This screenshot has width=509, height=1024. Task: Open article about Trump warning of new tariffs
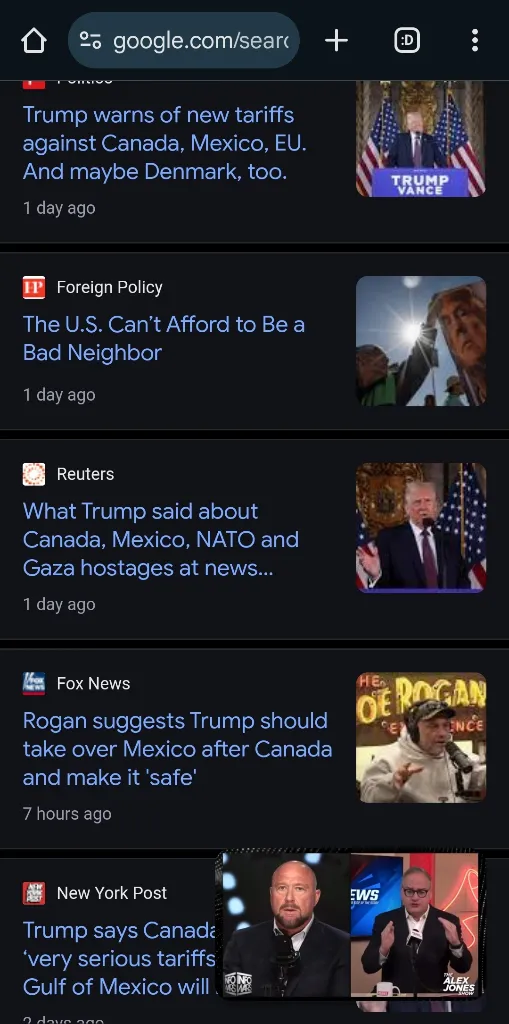165,143
